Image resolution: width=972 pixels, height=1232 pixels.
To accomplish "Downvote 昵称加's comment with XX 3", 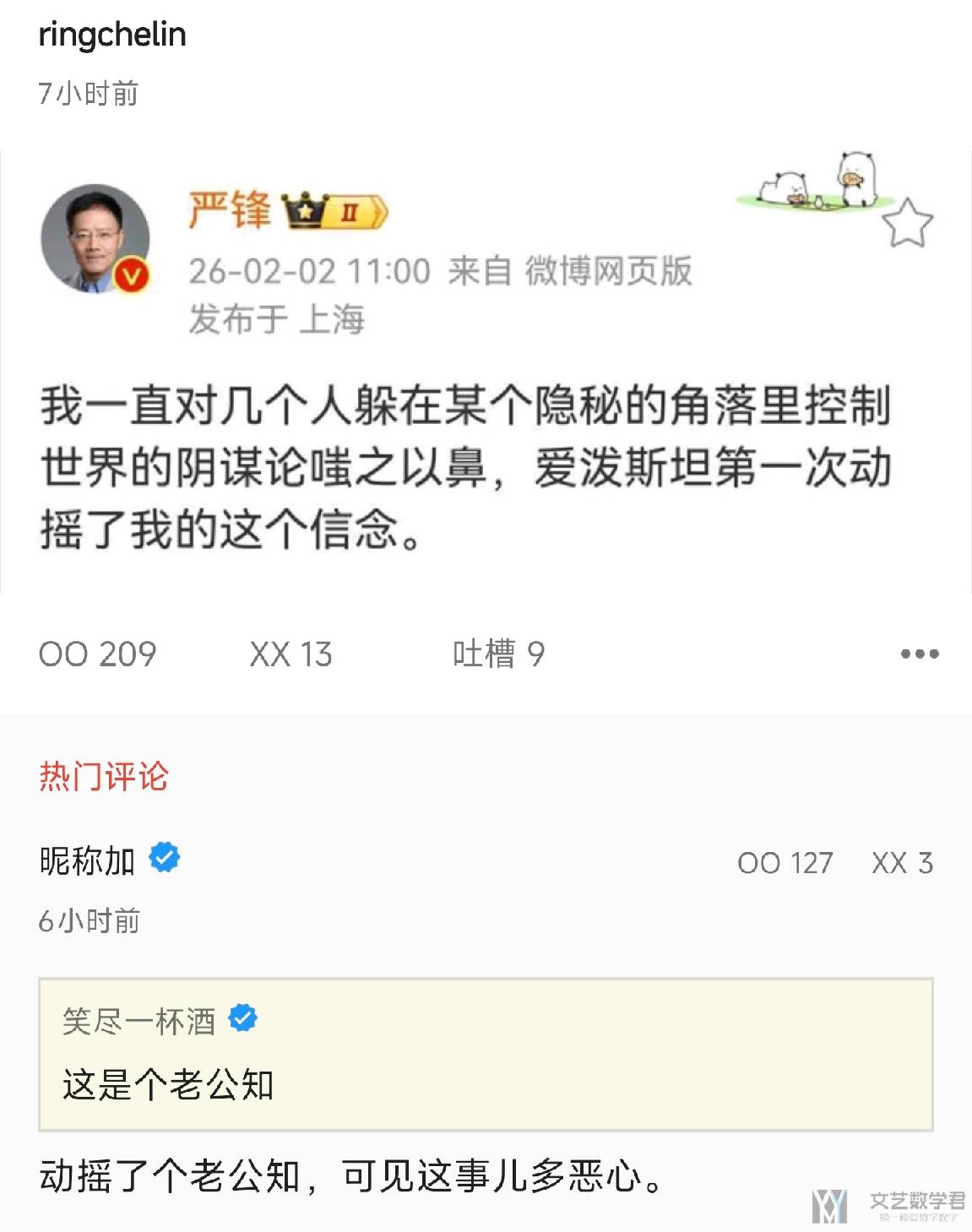I will 902,863.
